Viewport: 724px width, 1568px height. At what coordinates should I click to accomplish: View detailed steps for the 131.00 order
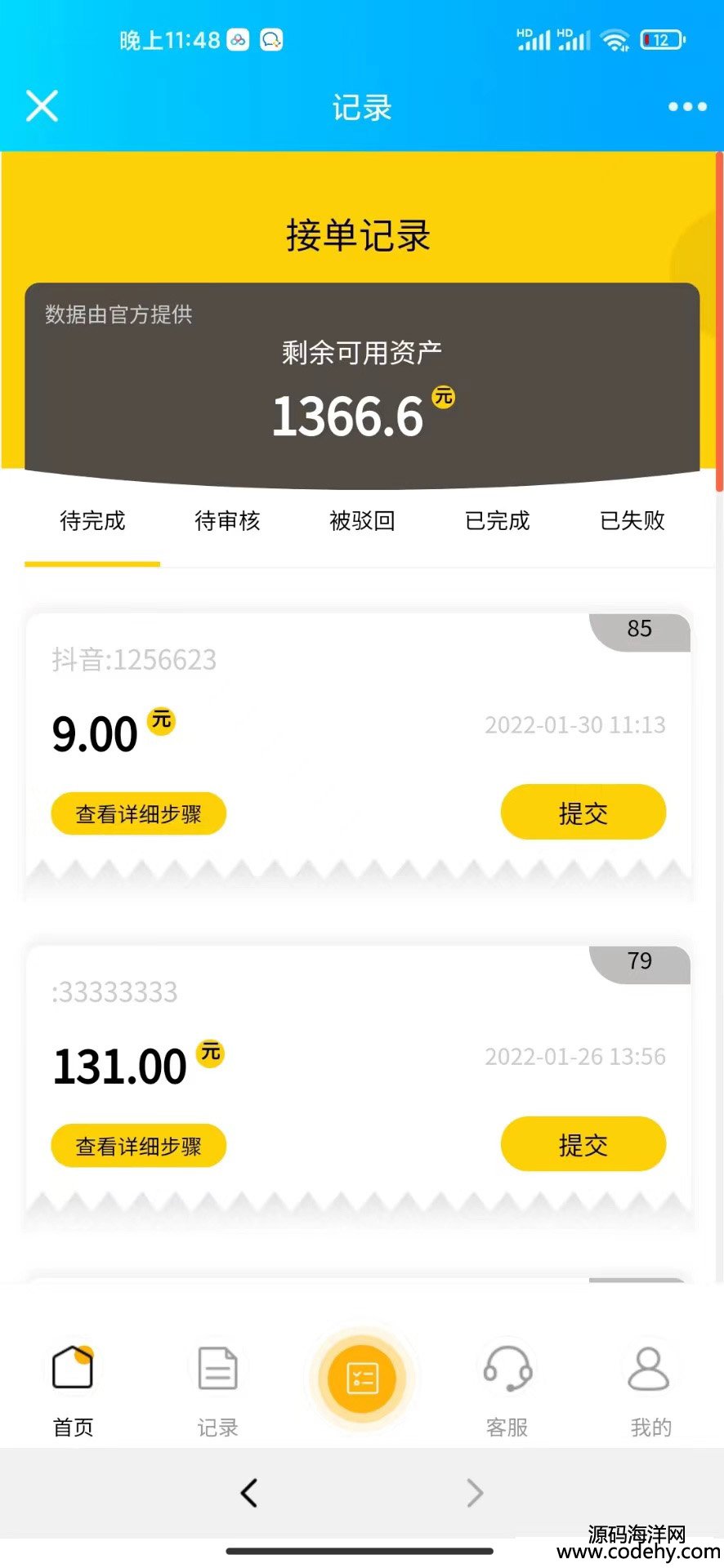click(x=138, y=1147)
